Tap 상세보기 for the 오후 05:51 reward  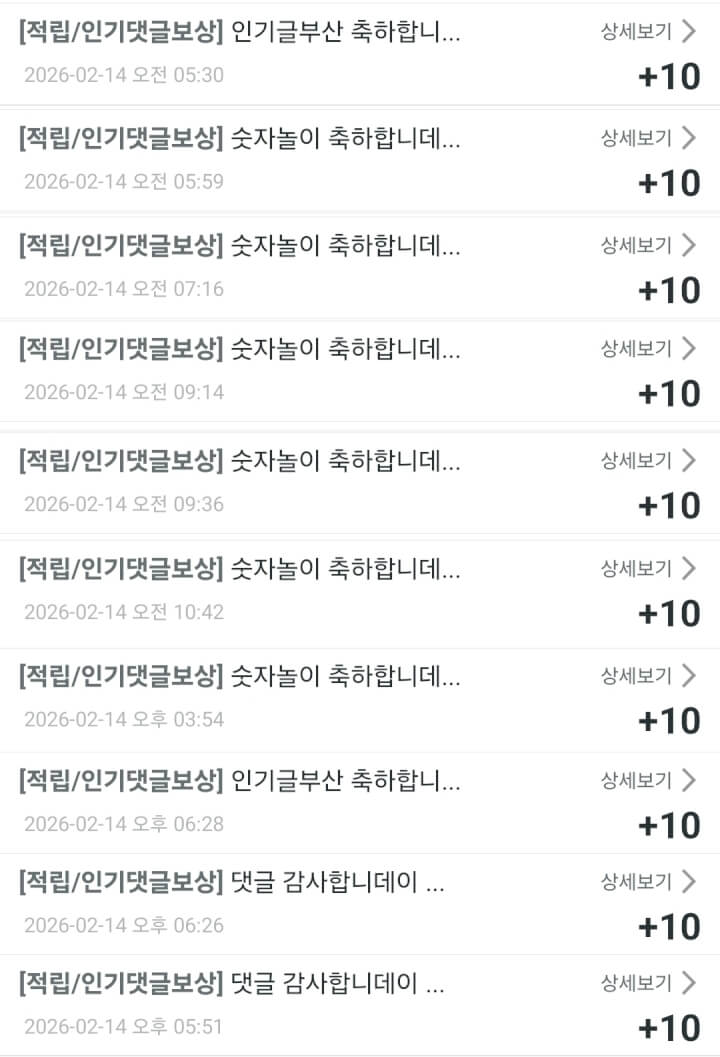pos(647,984)
